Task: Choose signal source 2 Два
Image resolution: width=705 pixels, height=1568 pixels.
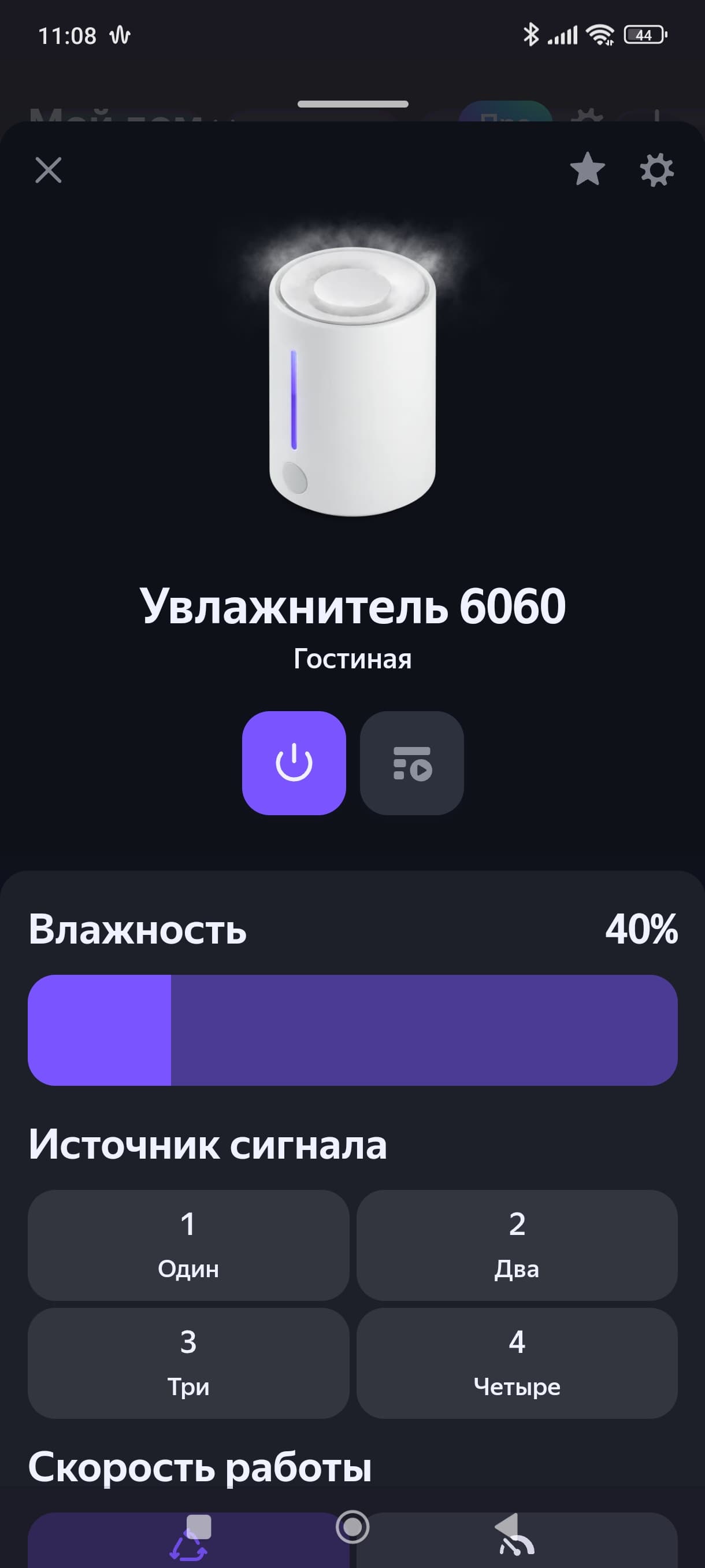Action: tap(517, 1245)
